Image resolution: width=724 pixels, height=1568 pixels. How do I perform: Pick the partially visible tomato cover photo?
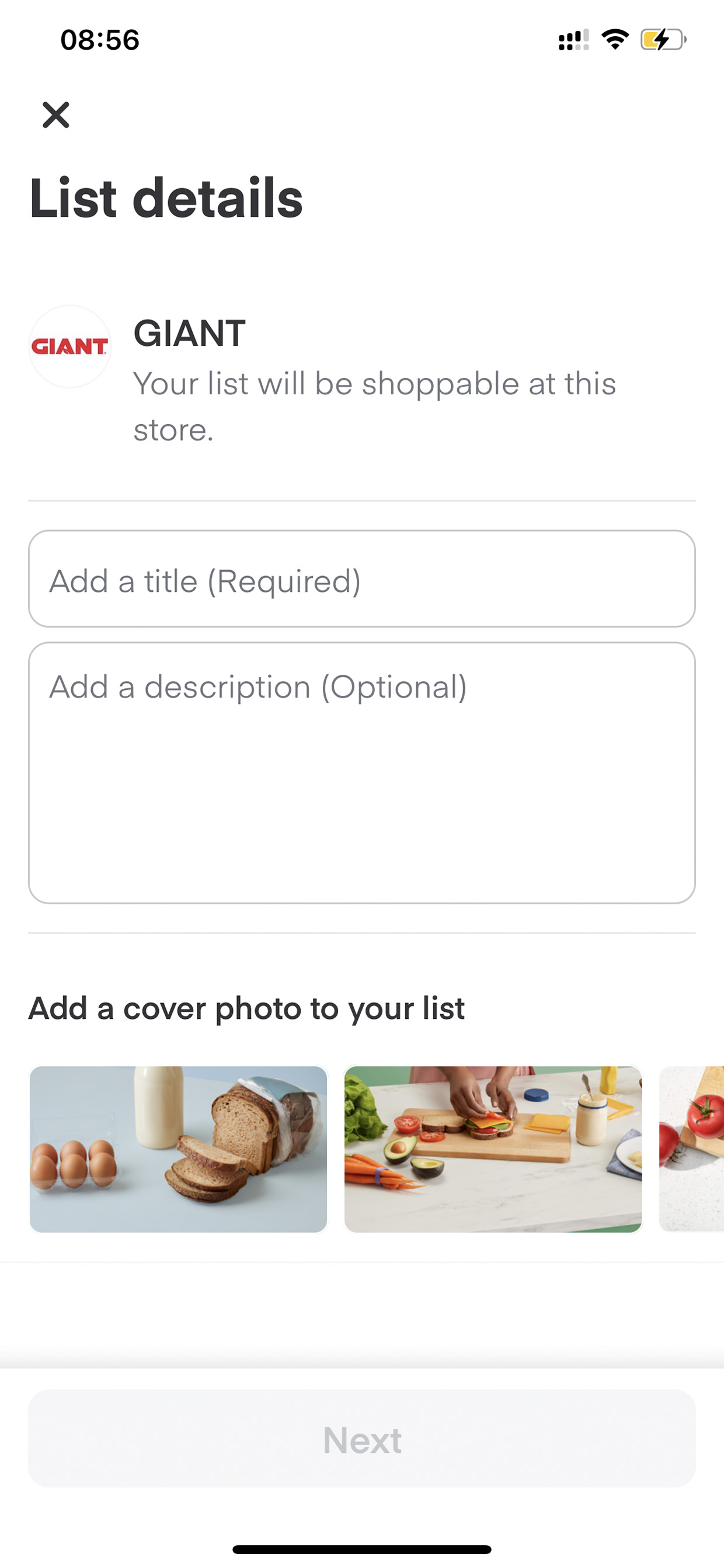tap(692, 1149)
